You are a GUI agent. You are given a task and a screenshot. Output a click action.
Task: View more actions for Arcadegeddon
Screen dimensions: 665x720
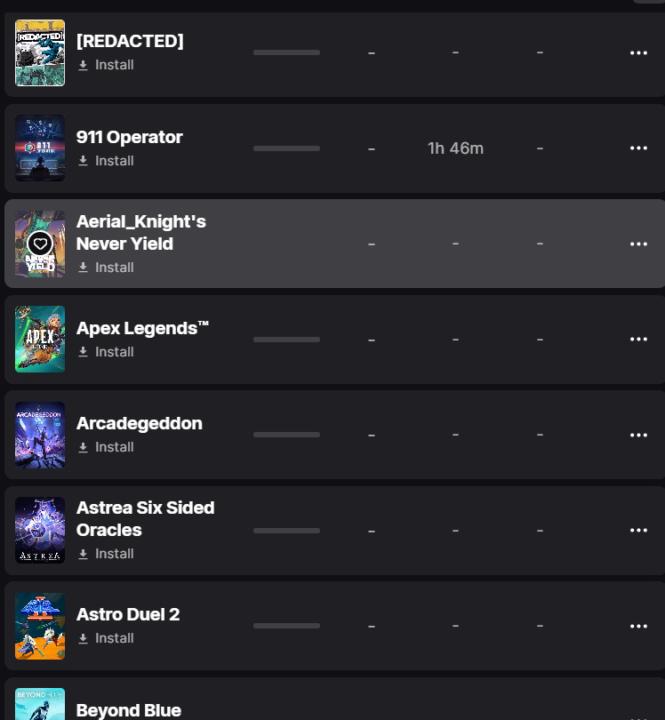tap(638, 435)
